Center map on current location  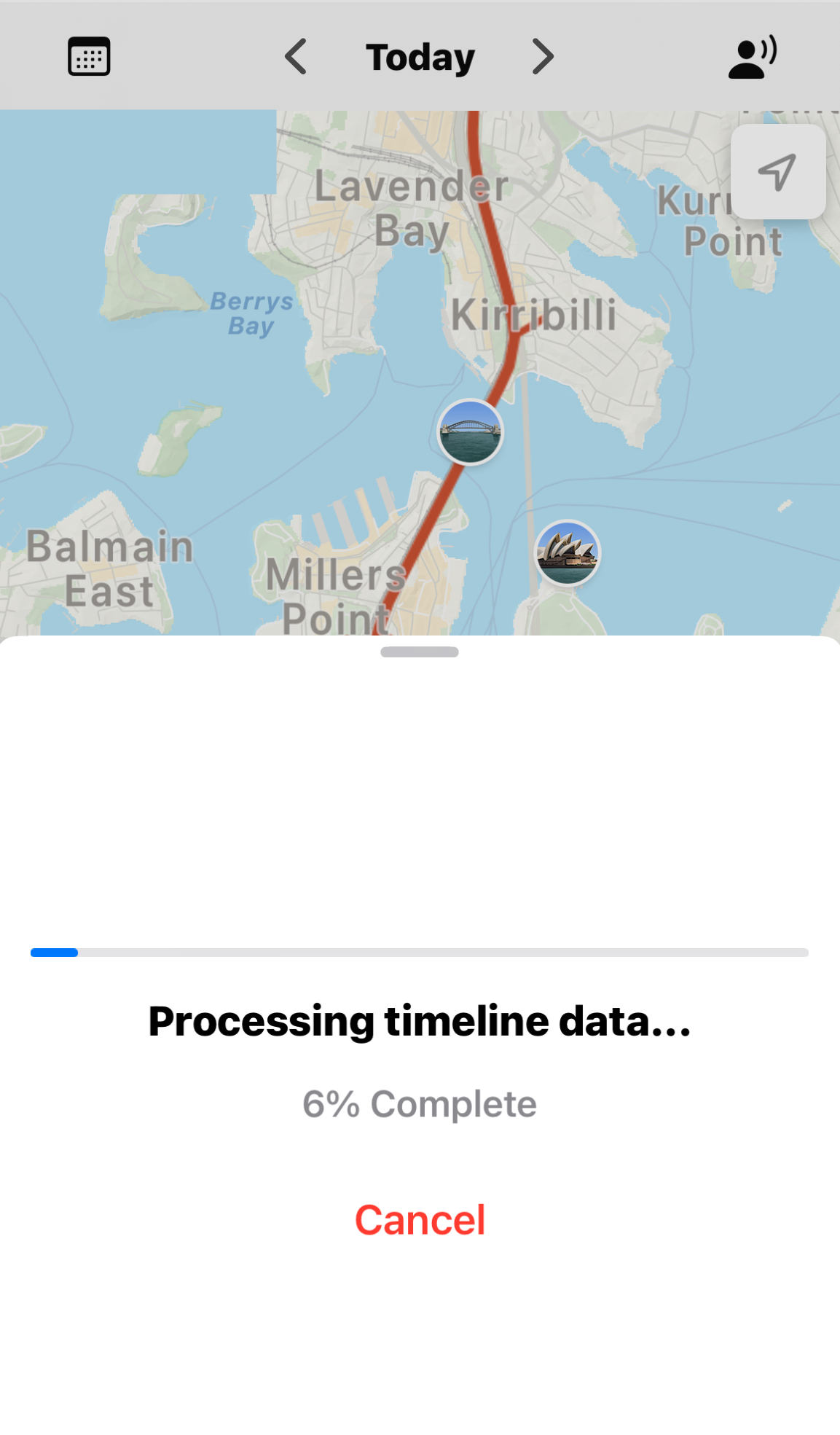tap(777, 172)
